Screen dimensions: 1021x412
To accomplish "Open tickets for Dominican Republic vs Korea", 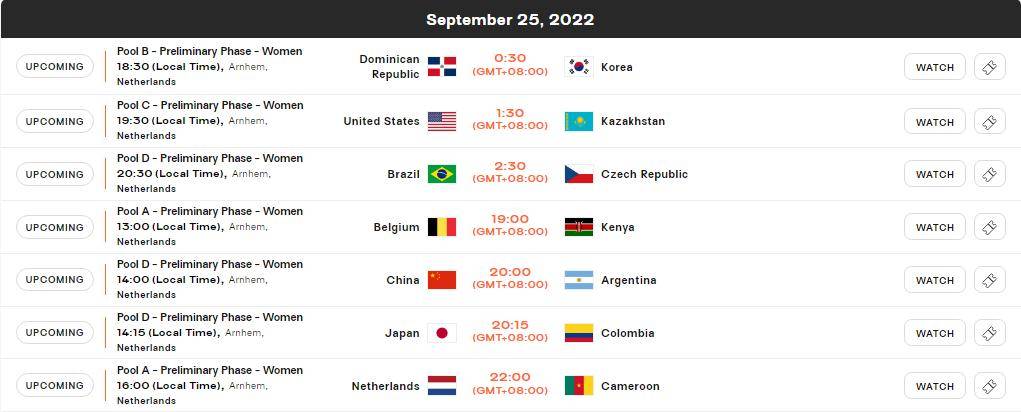I will coord(989,67).
